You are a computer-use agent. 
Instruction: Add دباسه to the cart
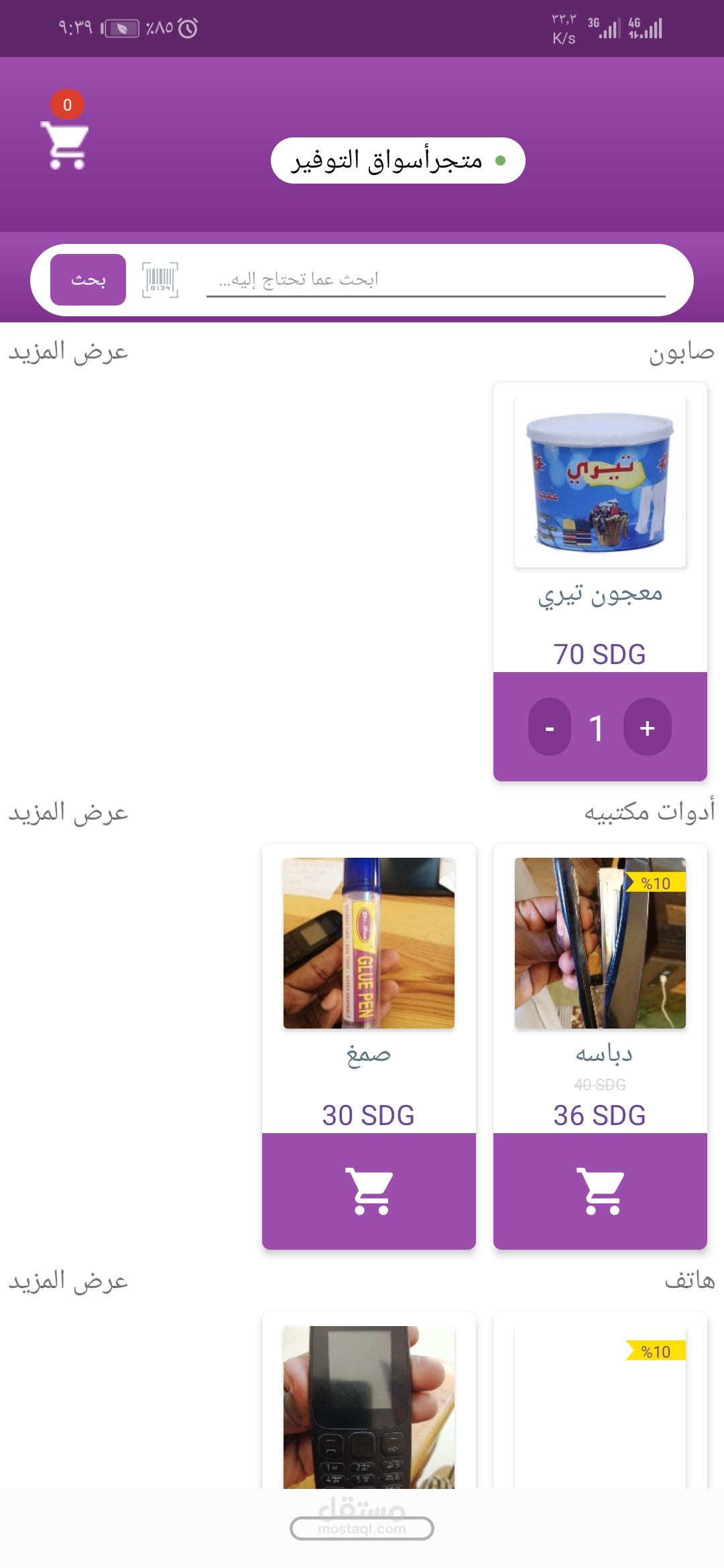click(x=600, y=1191)
